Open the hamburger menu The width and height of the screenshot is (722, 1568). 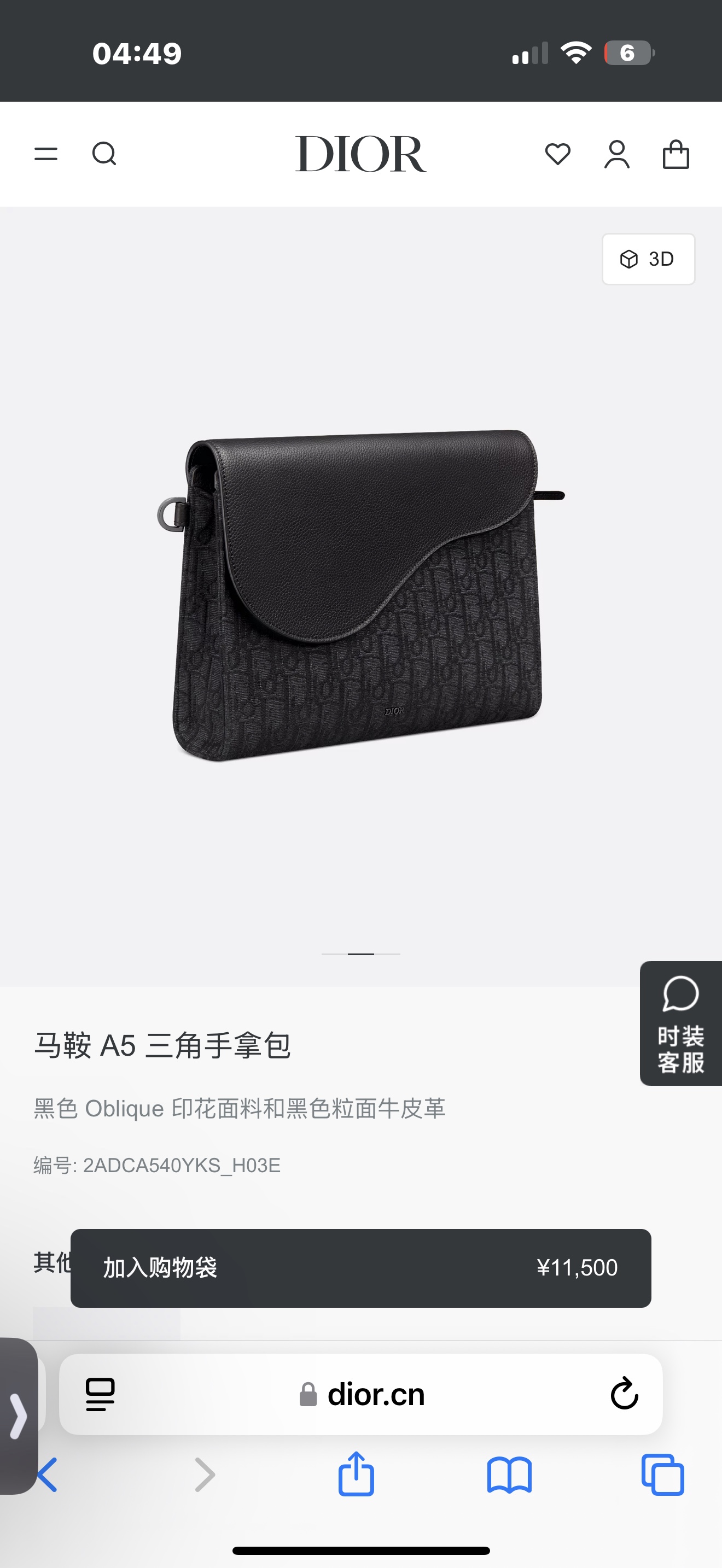[45, 154]
